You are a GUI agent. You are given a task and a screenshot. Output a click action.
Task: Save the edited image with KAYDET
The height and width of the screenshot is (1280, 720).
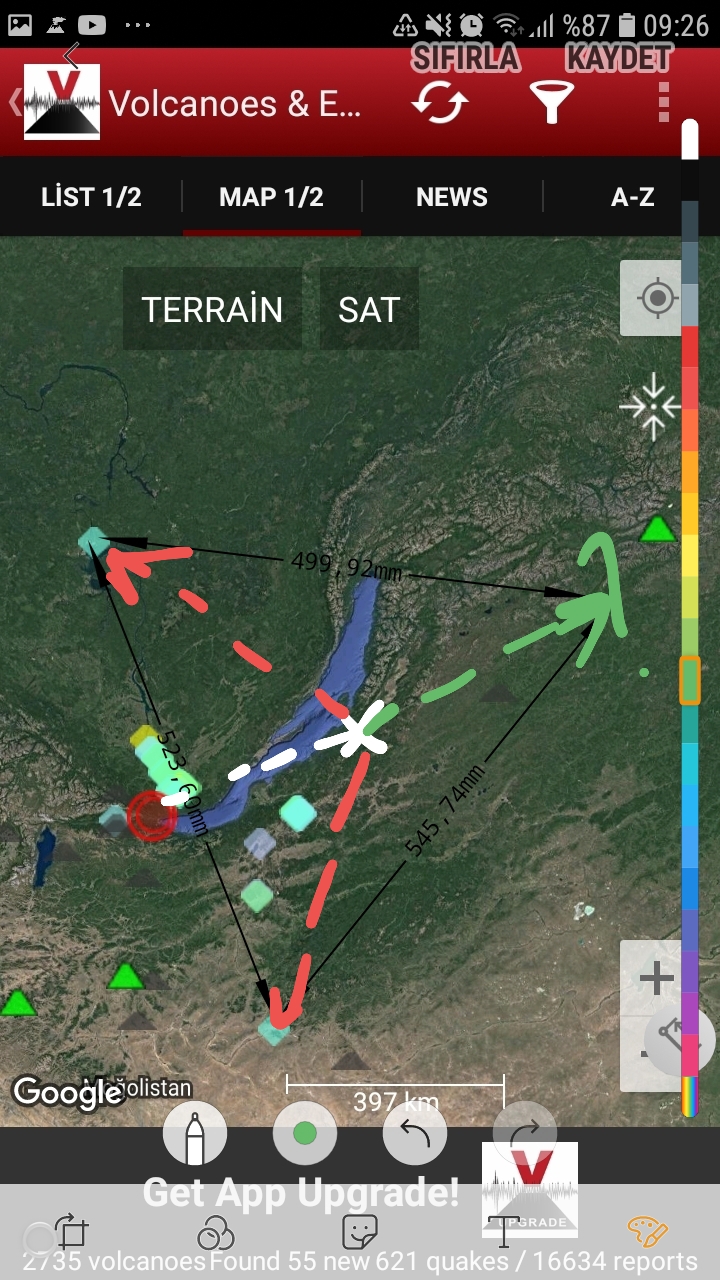[x=617, y=58]
